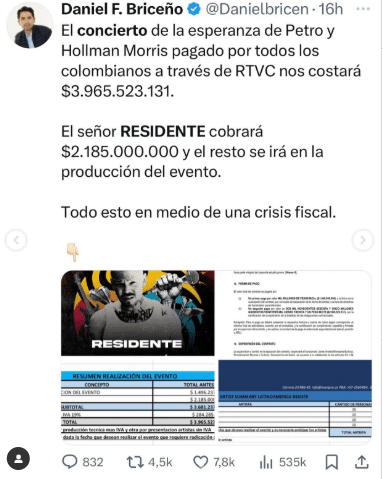This screenshot has height=479, width=383.
Task: Open the artist summary table image
Action: click(295, 402)
